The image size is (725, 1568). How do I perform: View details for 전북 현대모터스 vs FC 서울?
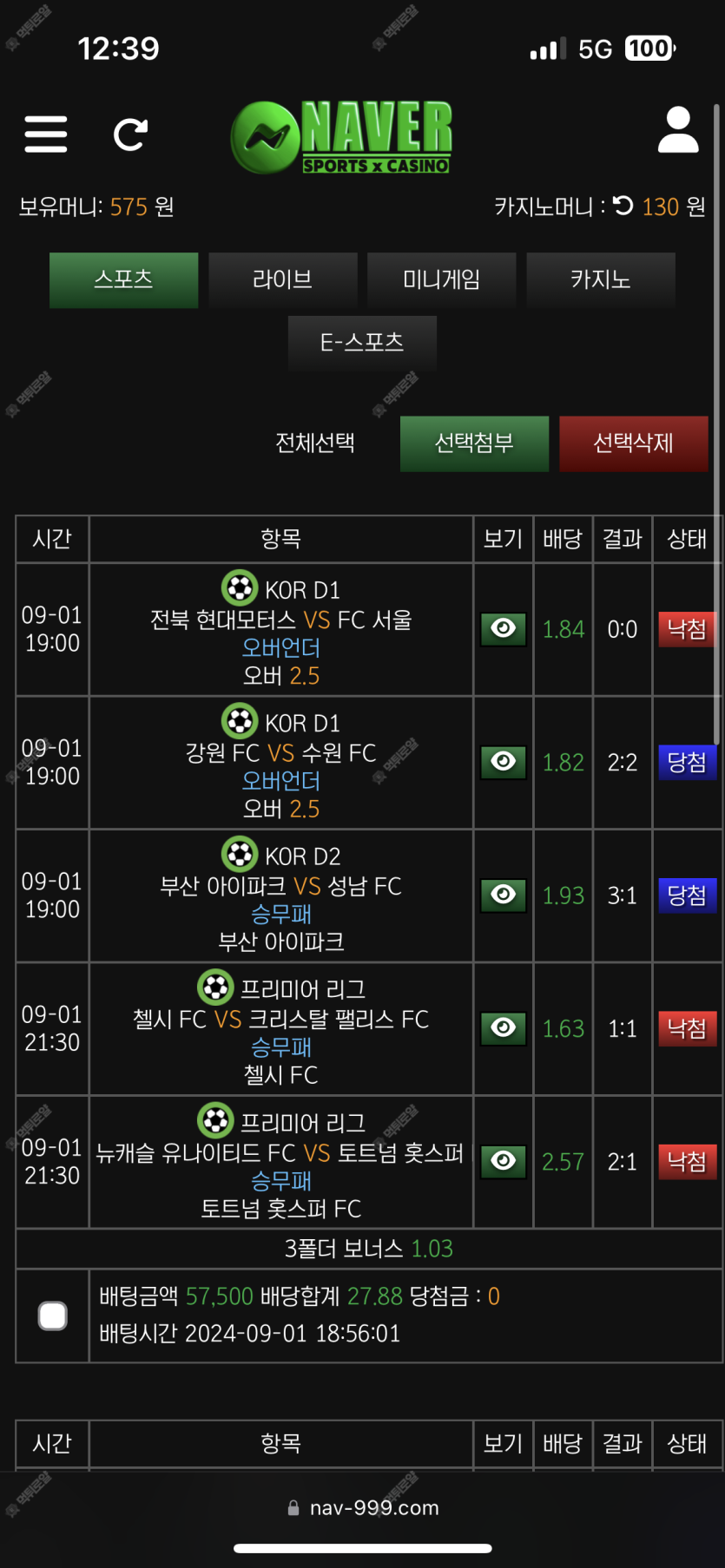[504, 628]
